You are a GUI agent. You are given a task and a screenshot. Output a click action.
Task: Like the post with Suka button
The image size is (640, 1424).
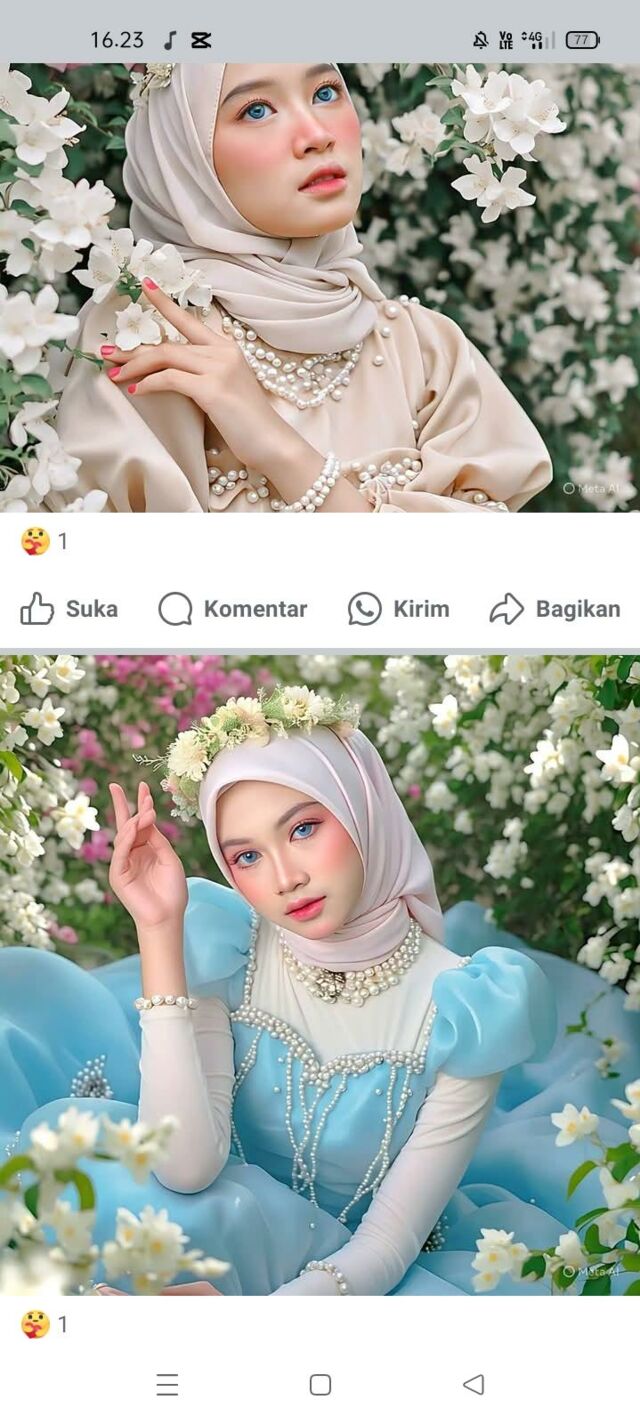coord(69,609)
